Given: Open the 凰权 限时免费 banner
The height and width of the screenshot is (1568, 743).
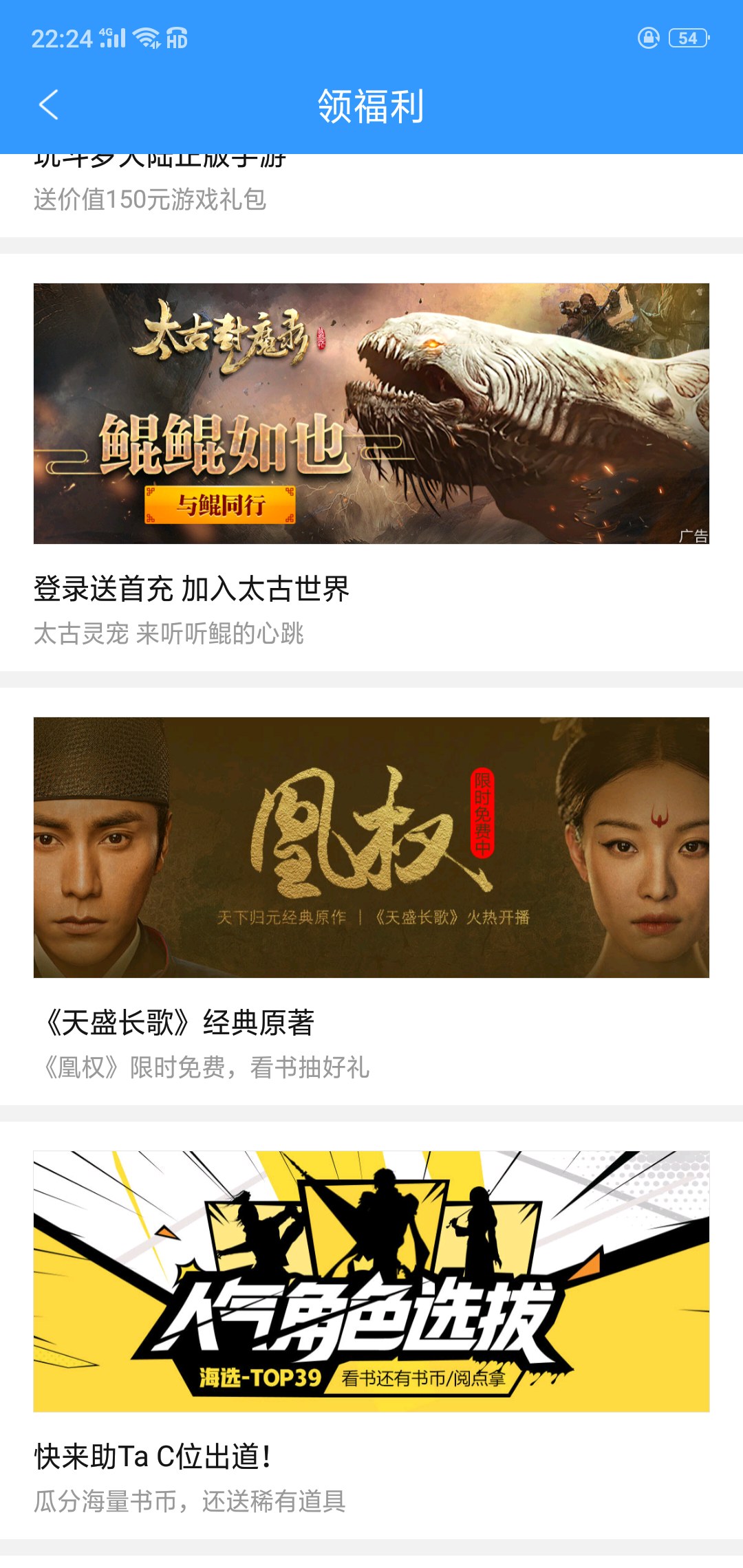Looking at the screenshot, I should click(371, 847).
